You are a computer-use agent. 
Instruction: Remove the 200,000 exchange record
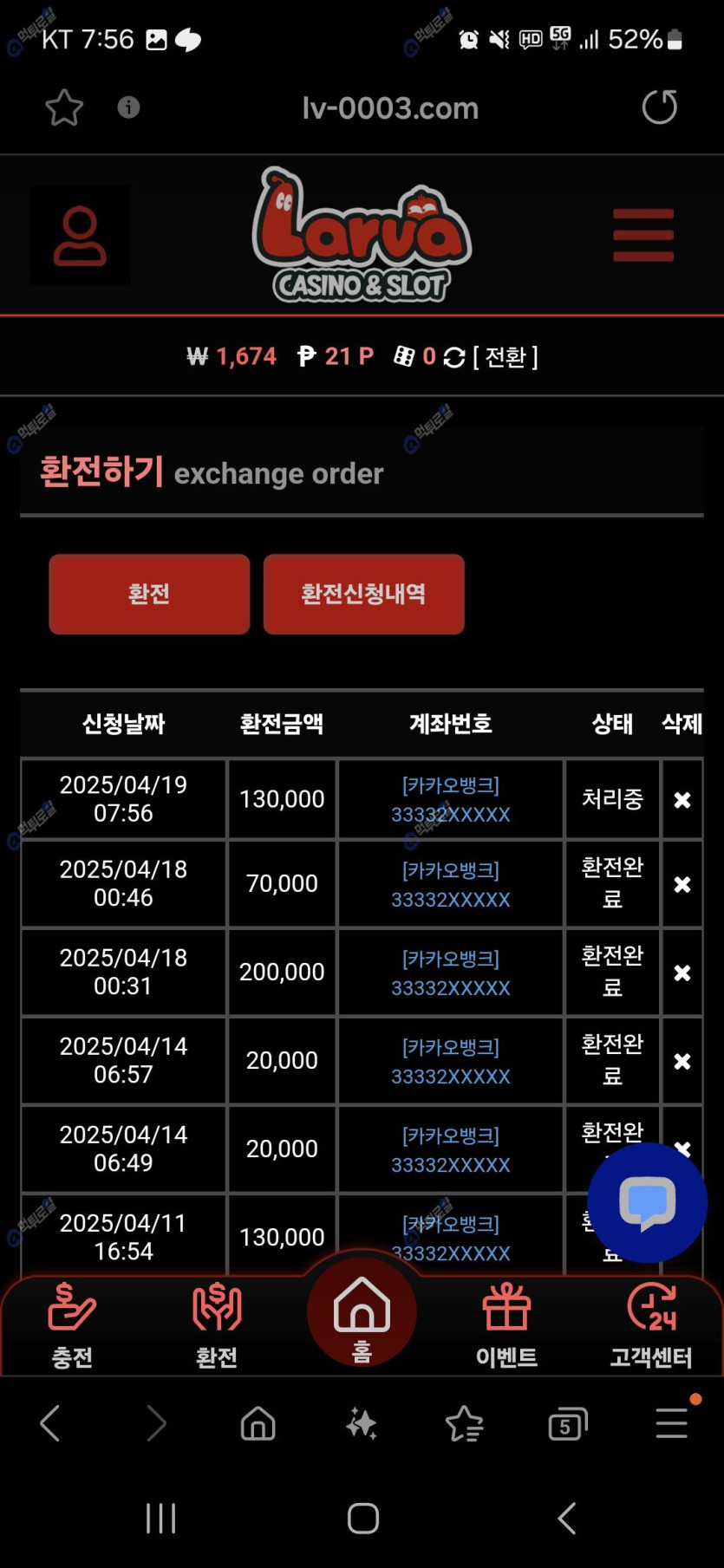tap(682, 973)
